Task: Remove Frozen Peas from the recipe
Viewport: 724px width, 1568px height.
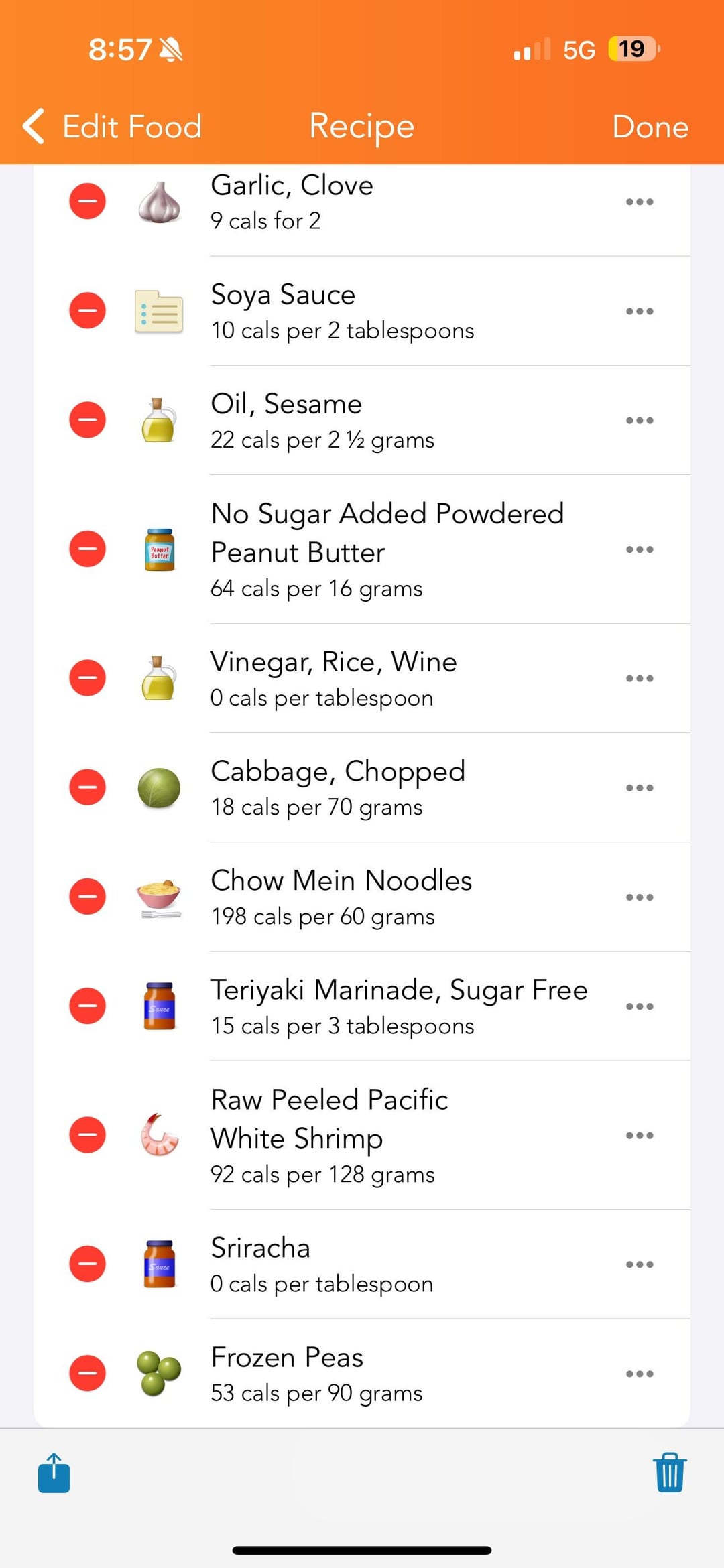Action: point(88,1374)
